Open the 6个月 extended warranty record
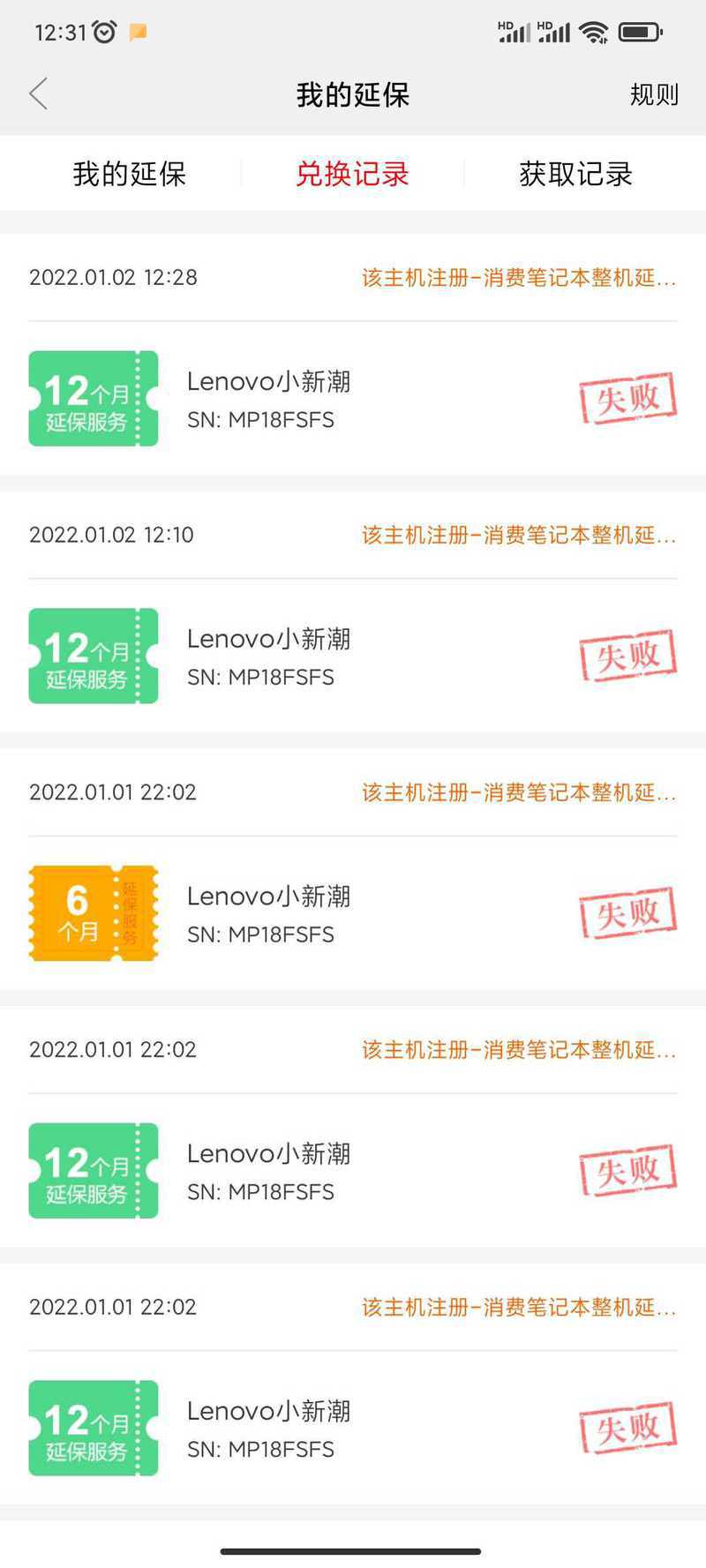This screenshot has width=706, height=1568. coord(353,869)
